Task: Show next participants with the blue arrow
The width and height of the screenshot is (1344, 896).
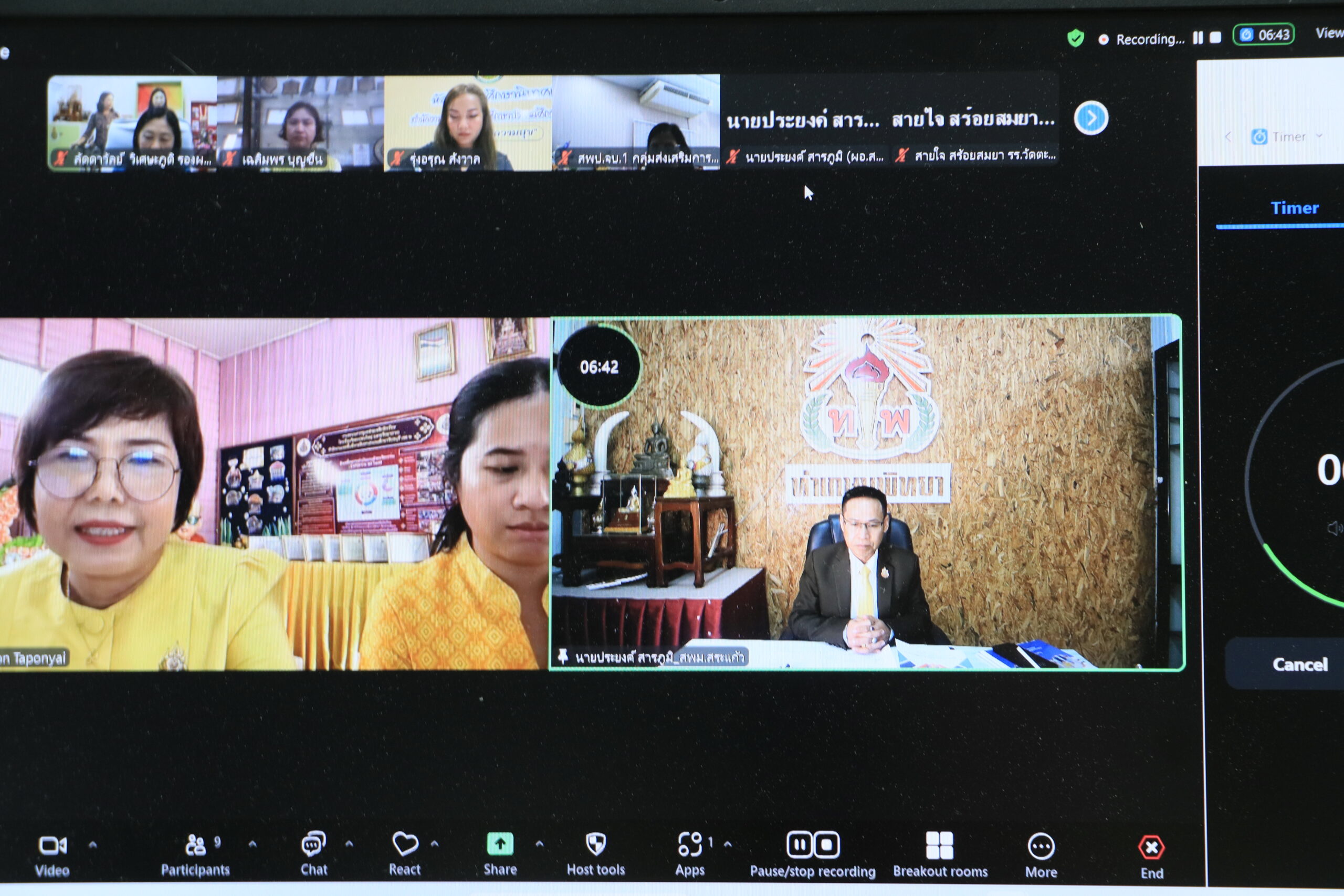Action: (x=1091, y=118)
